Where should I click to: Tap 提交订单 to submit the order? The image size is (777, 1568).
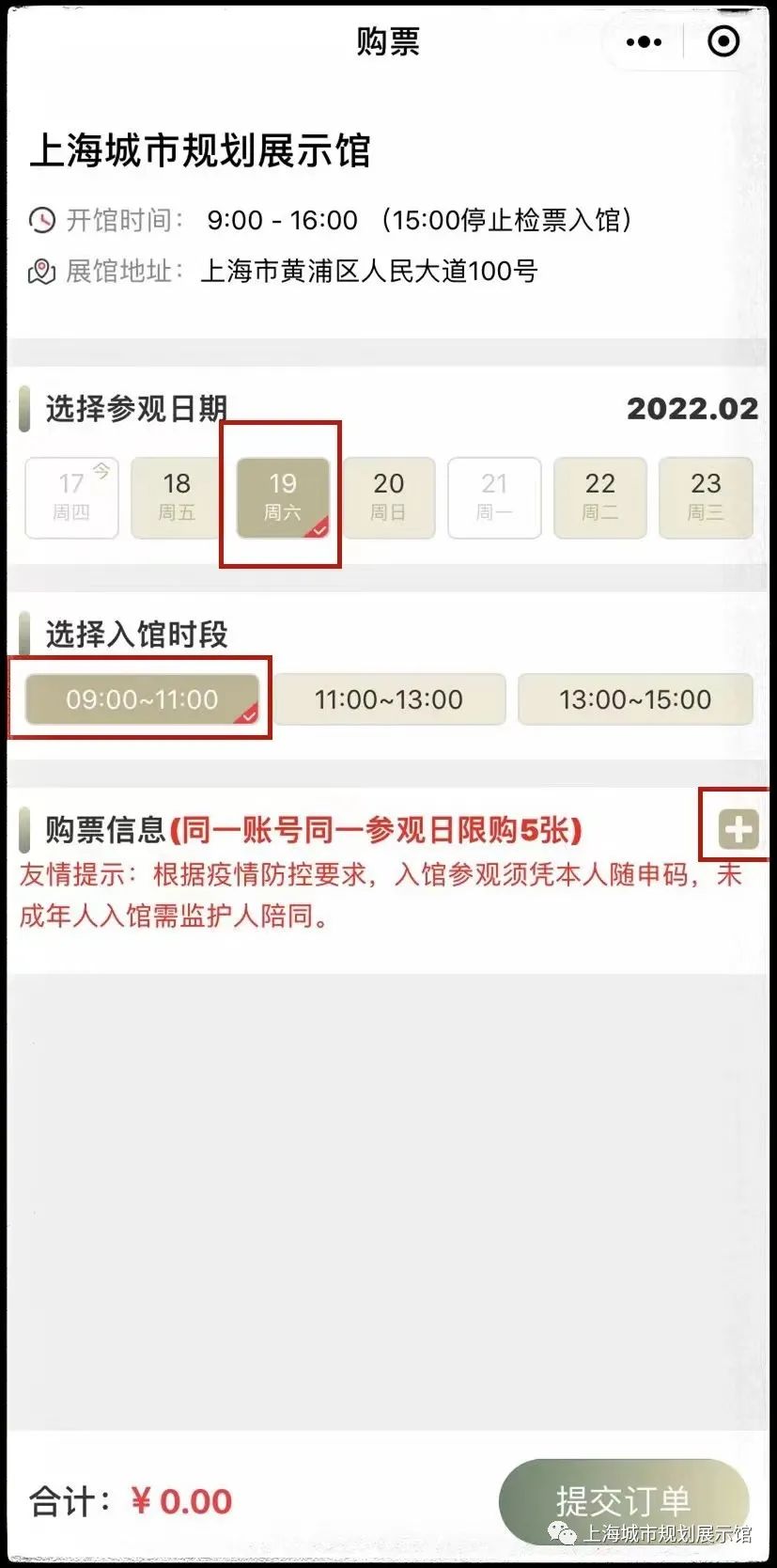tap(623, 1501)
